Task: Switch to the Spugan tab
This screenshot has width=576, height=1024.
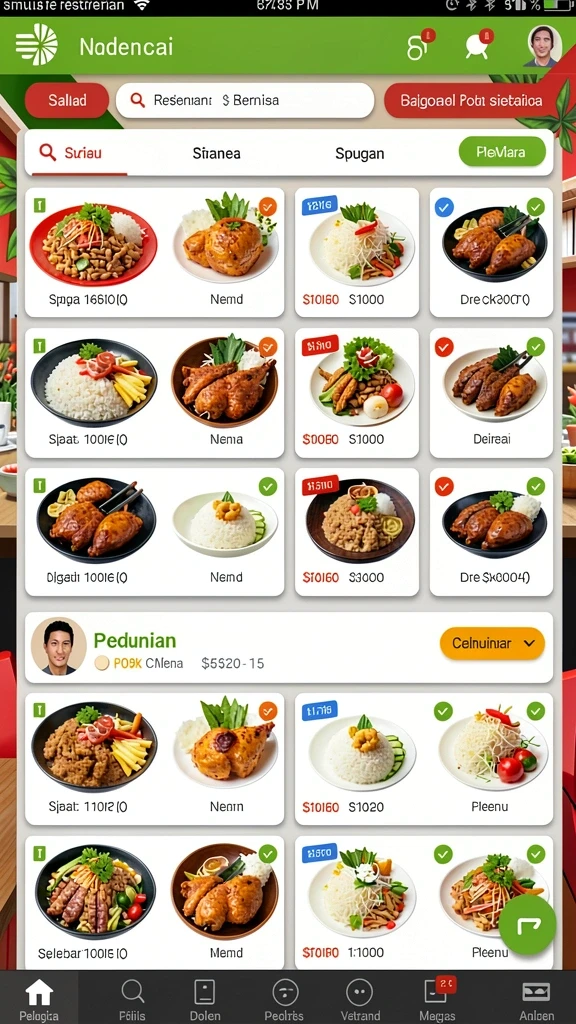Action: coord(359,153)
